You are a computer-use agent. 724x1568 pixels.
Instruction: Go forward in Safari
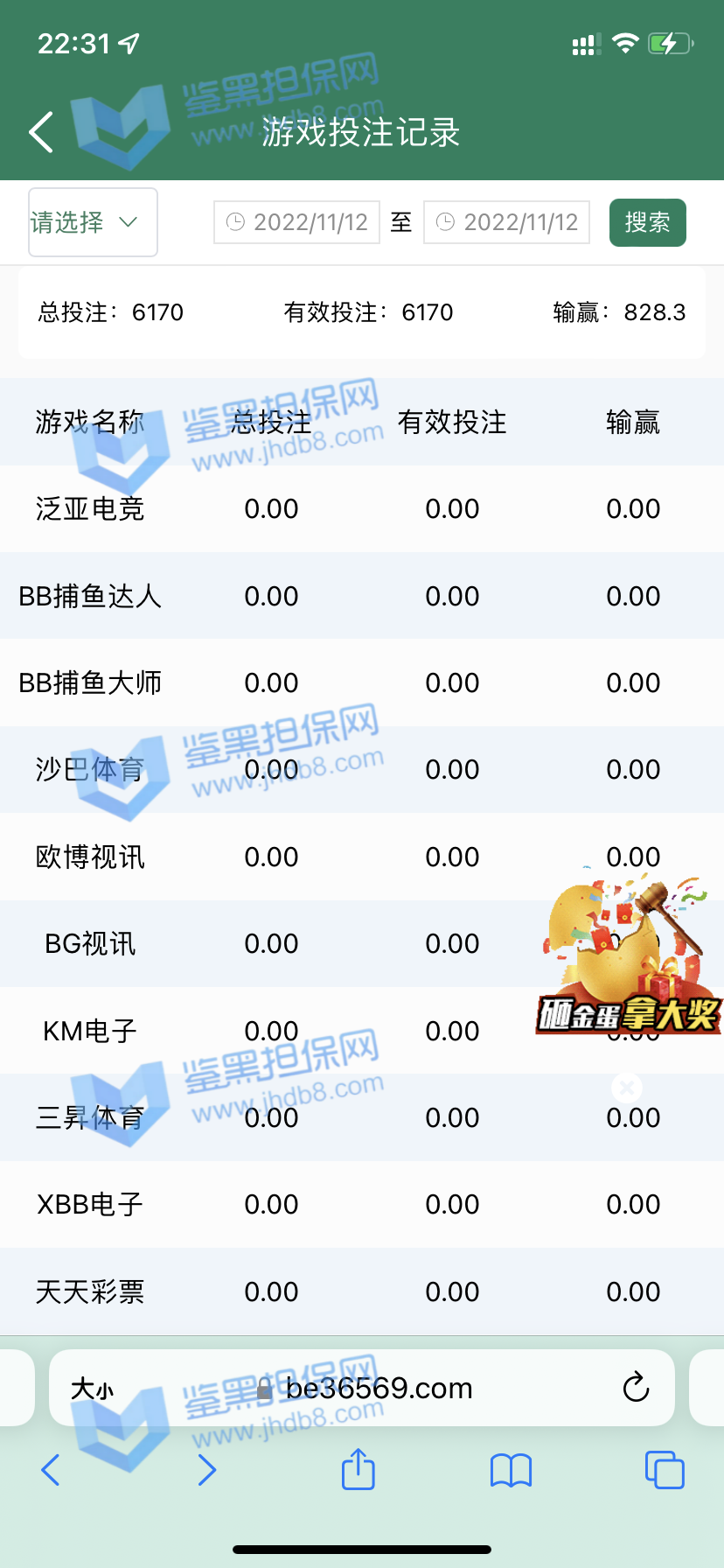(x=206, y=1470)
